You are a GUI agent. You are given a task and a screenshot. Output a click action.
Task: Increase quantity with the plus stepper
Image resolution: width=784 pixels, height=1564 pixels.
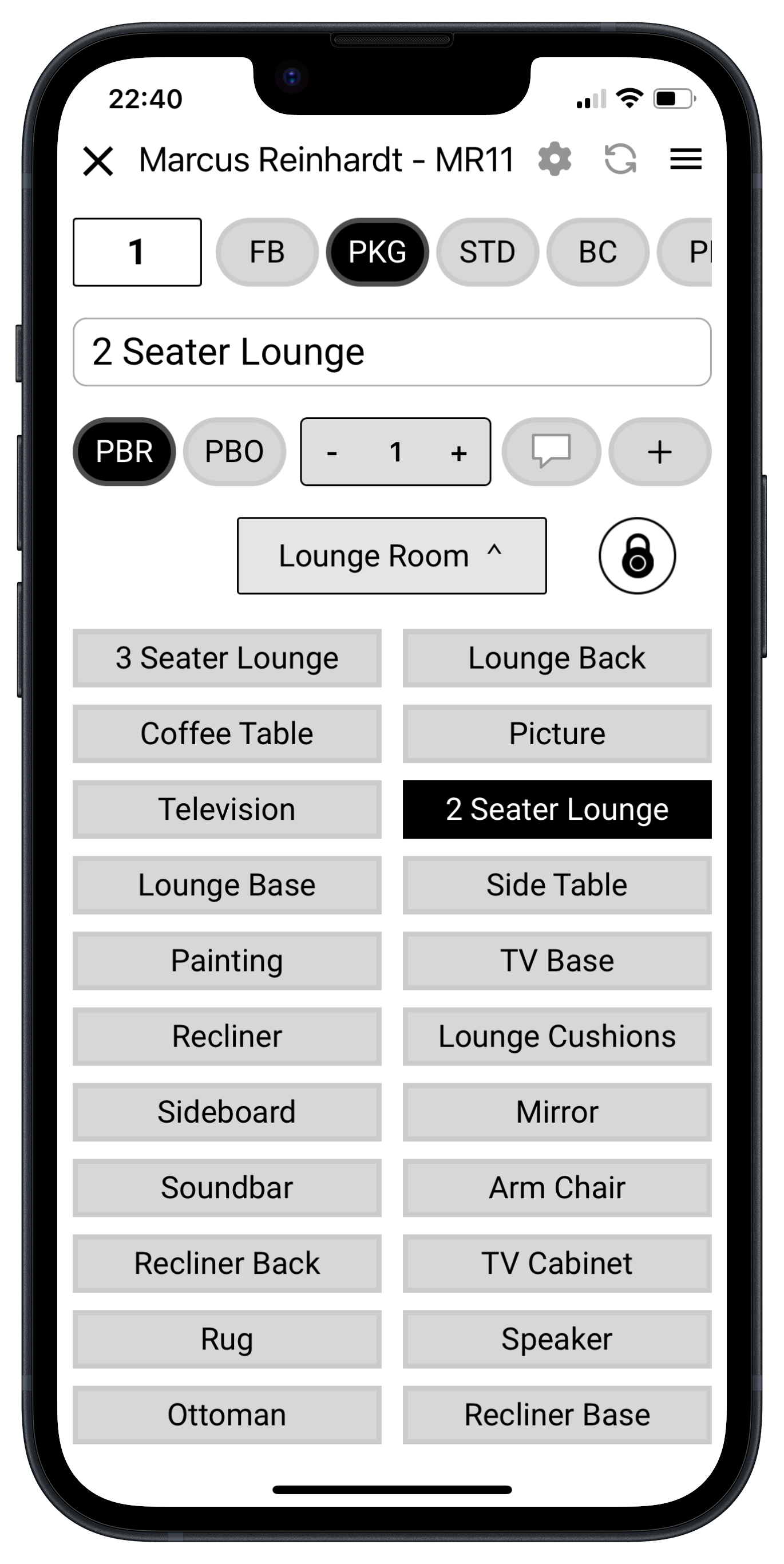coord(459,452)
